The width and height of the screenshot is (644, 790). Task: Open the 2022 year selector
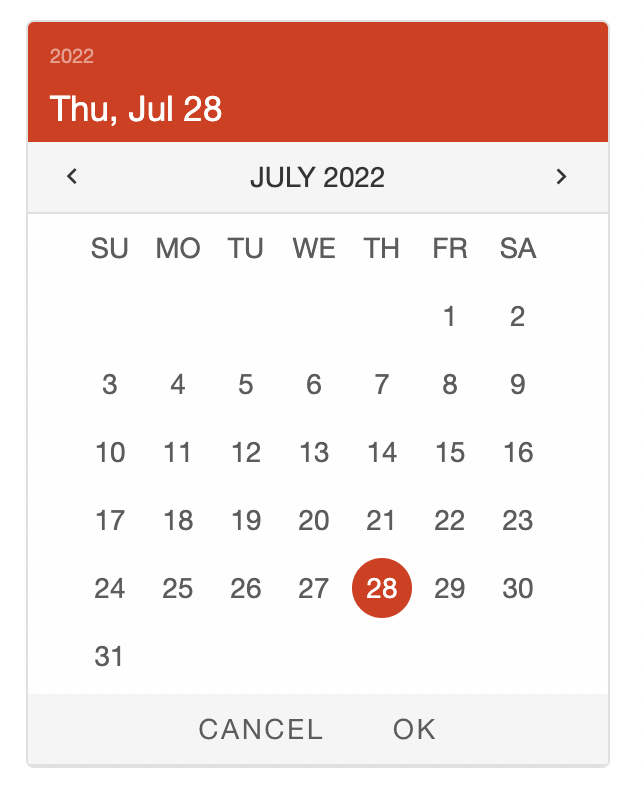point(72,56)
